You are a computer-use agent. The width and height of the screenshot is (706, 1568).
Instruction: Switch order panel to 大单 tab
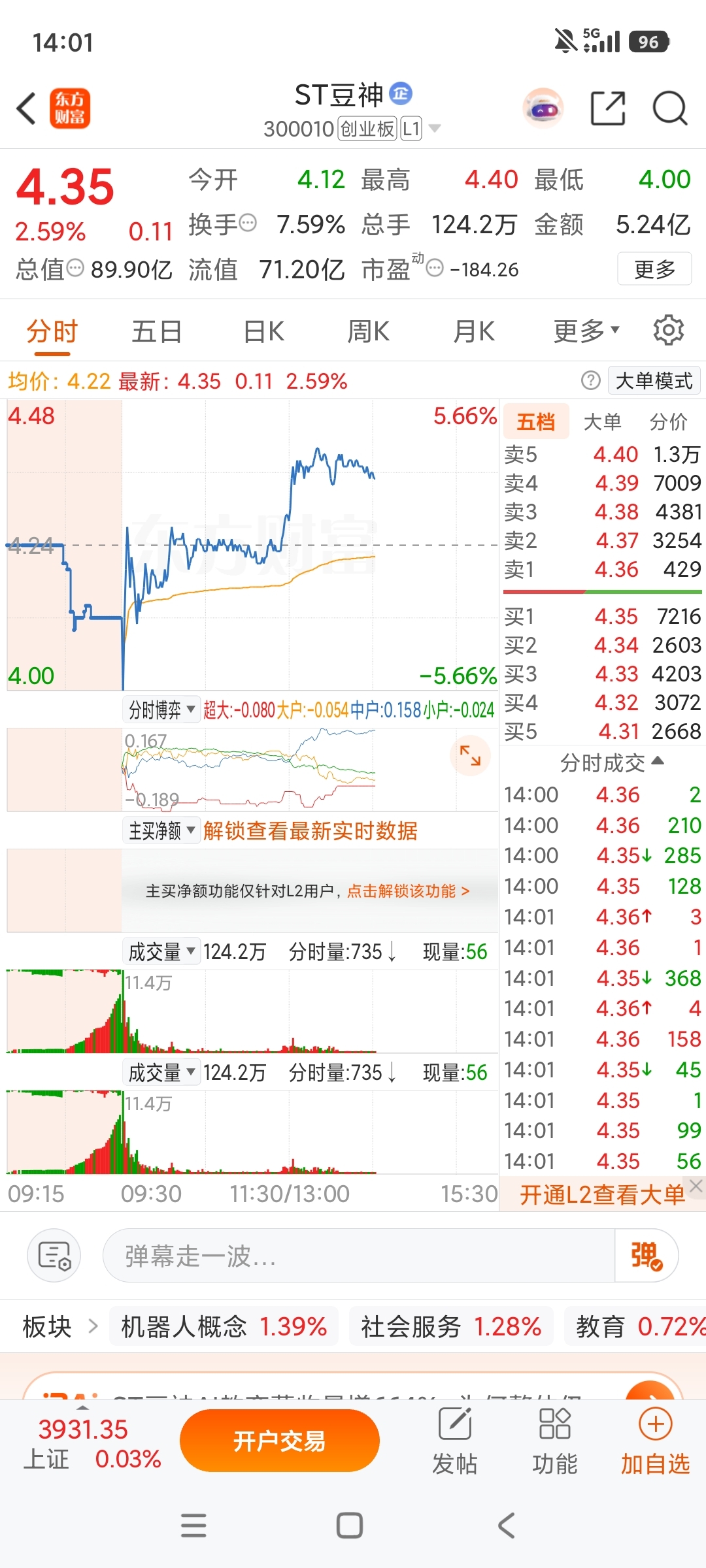(x=602, y=421)
